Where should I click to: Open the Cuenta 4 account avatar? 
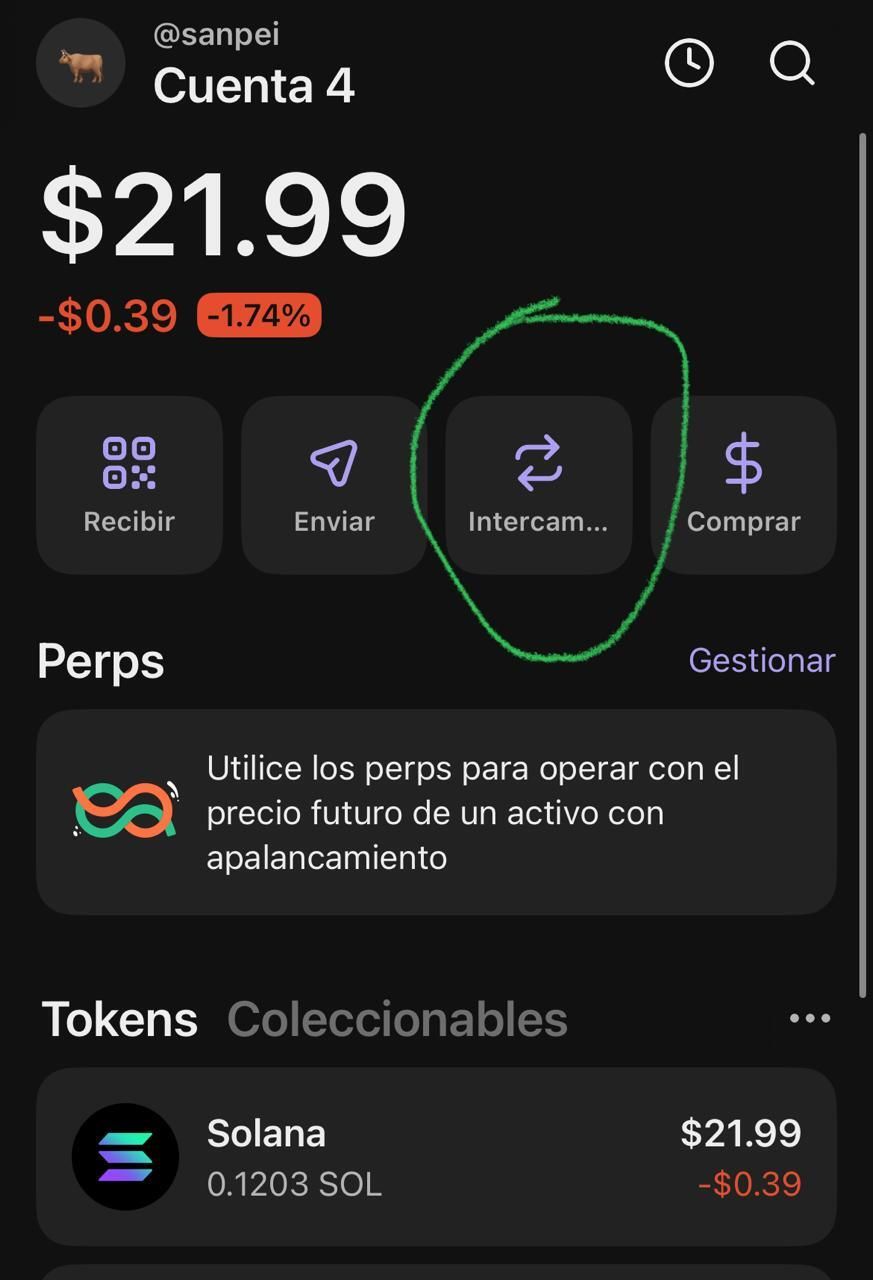80,64
